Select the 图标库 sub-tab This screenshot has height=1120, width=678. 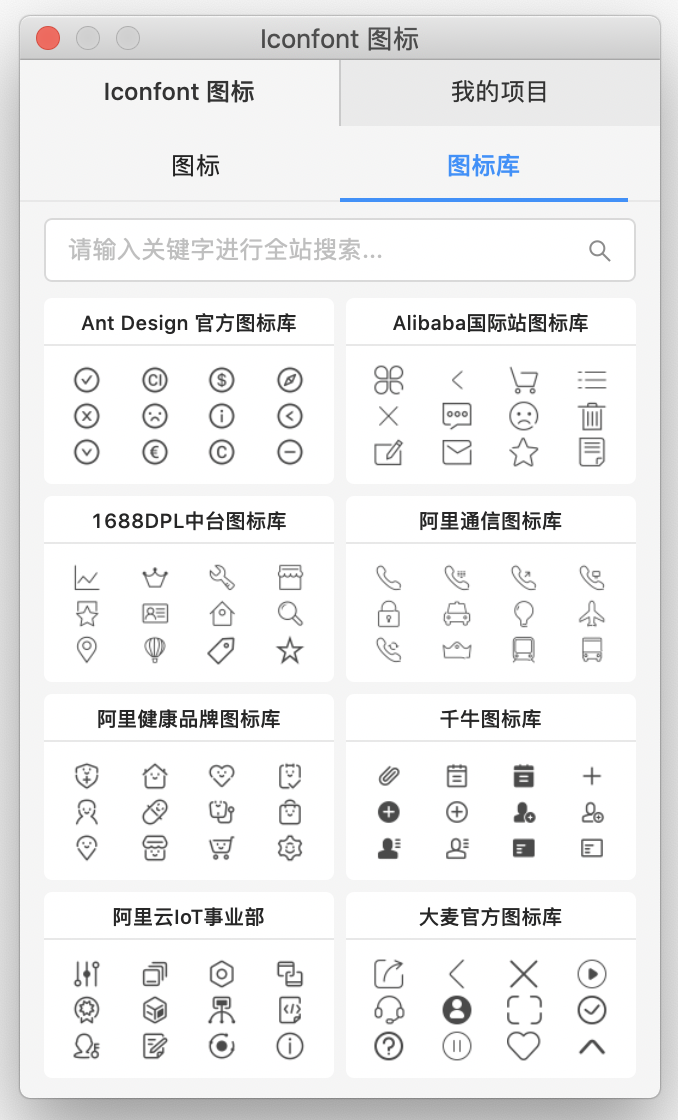(x=483, y=165)
